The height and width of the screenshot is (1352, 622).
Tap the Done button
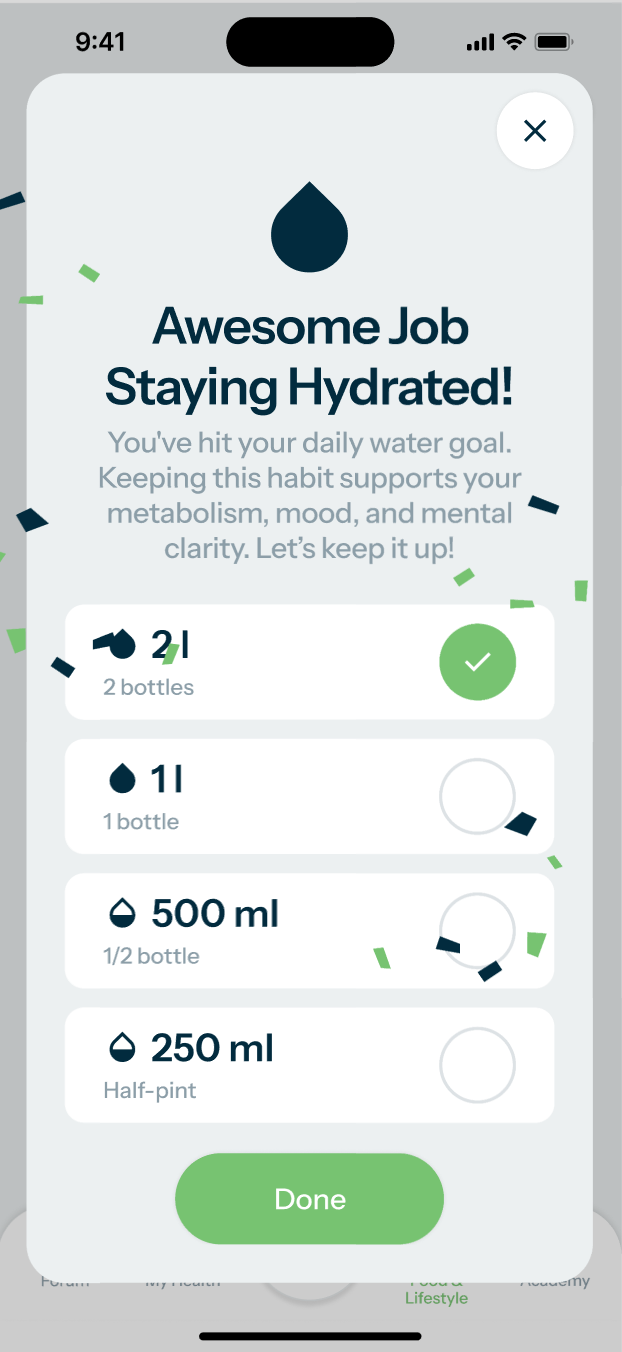pos(309,1199)
